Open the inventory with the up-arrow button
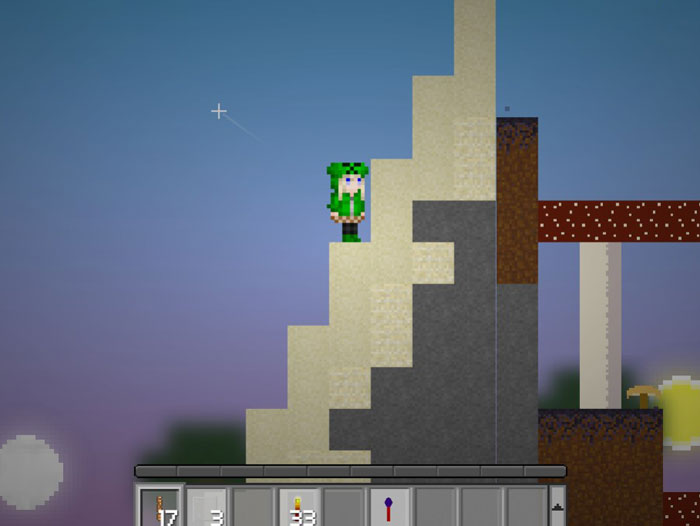This screenshot has width=700, height=526. pos(558,506)
